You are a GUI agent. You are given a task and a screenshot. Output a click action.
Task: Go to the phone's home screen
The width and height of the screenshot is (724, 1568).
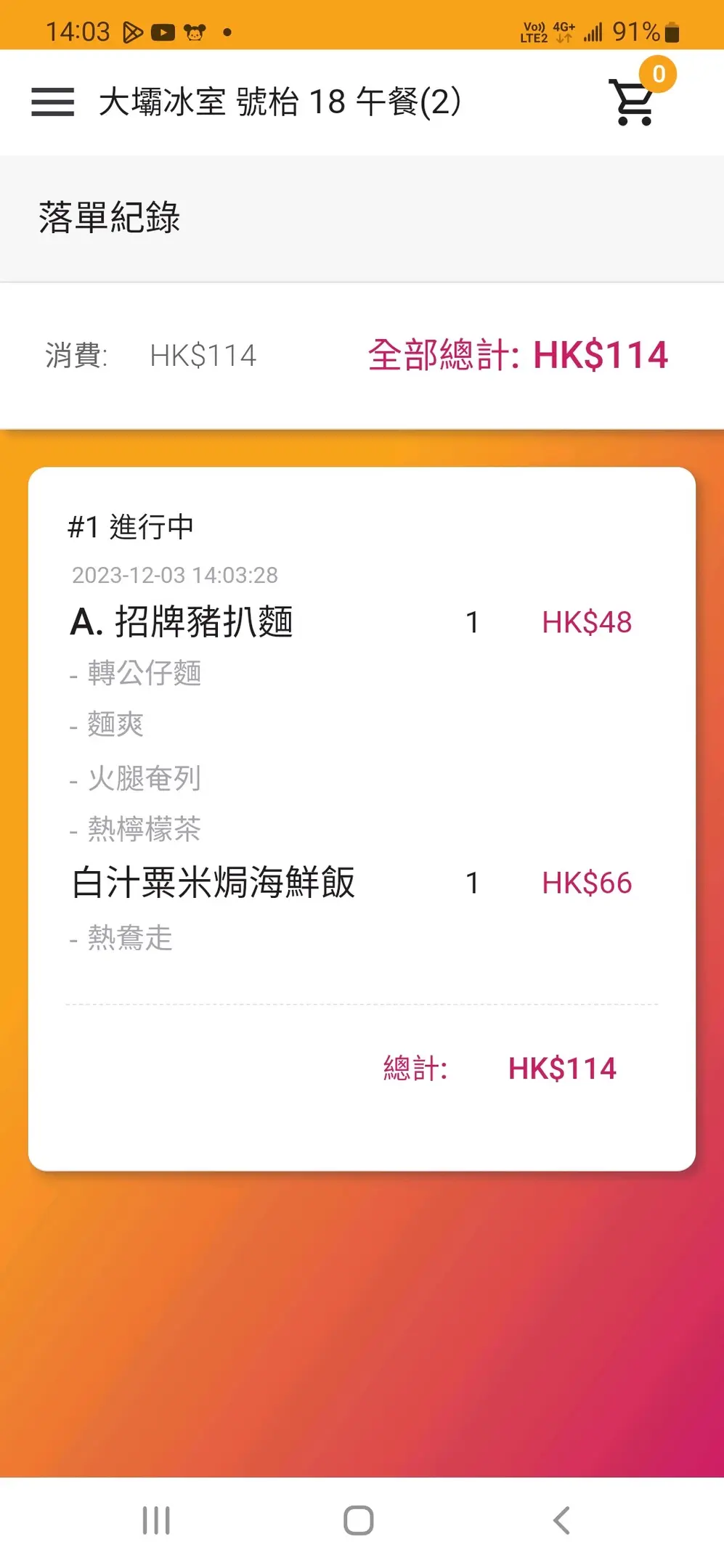(359, 1520)
